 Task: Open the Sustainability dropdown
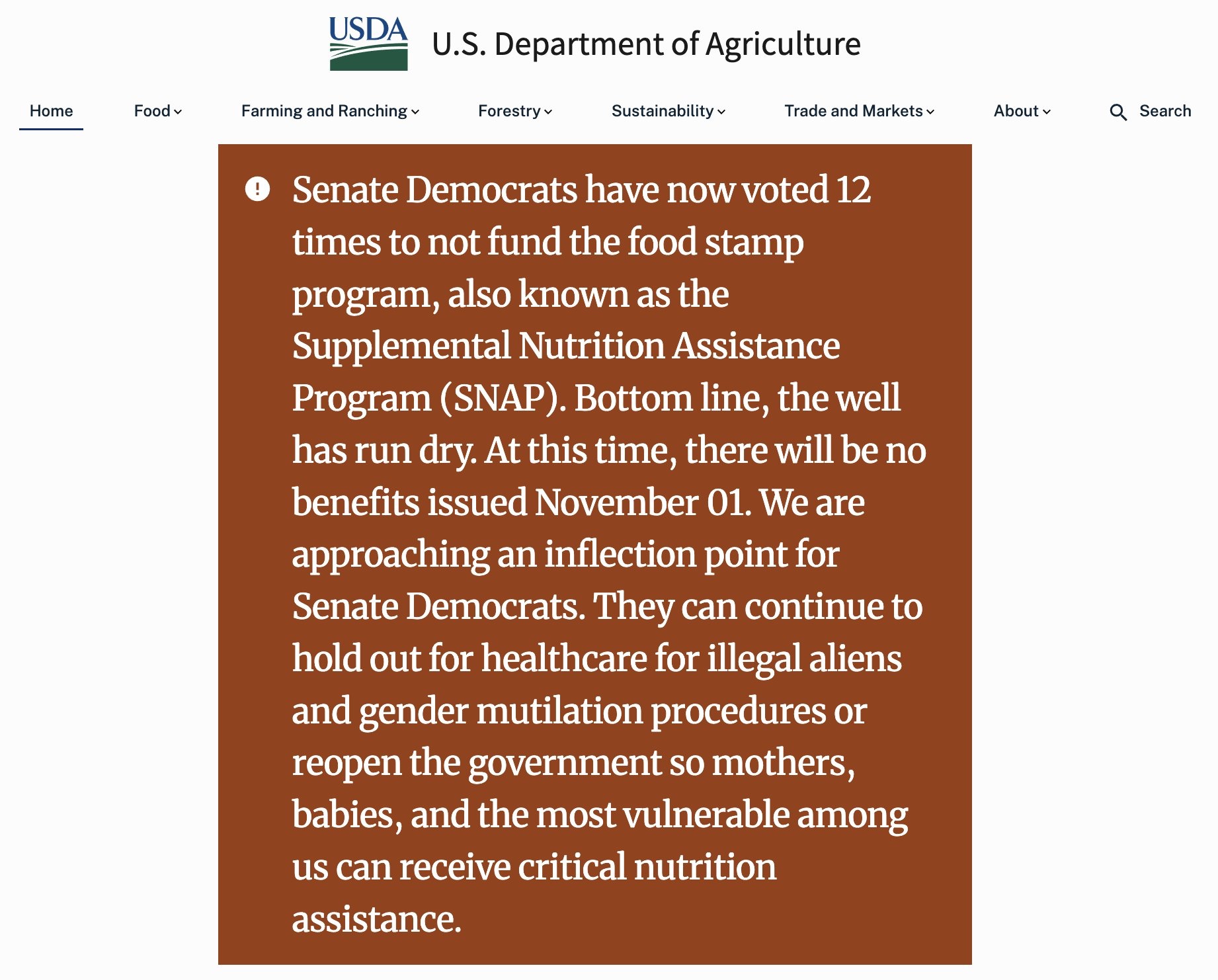tap(668, 111)
